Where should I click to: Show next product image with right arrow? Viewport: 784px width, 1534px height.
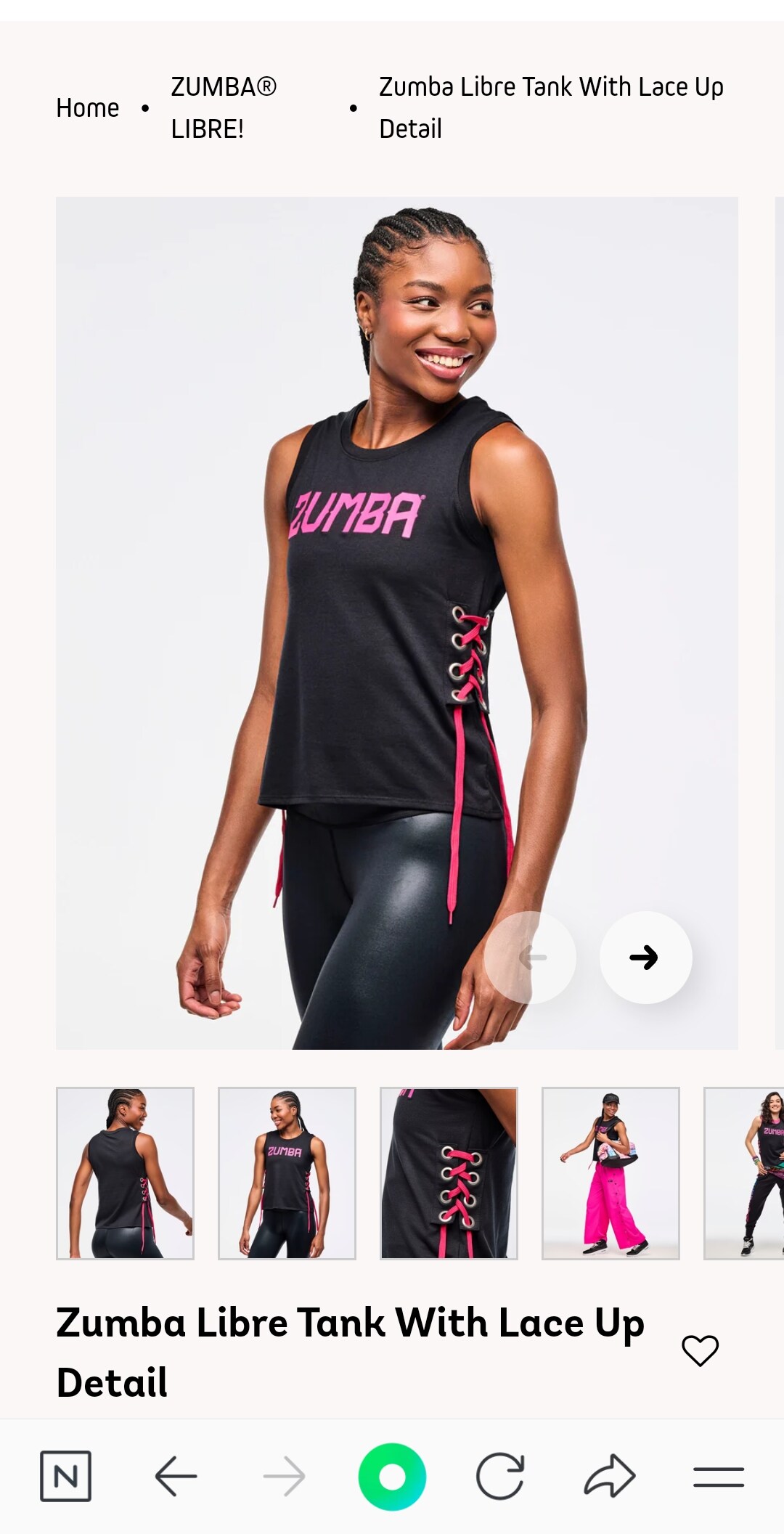point(645,958)
